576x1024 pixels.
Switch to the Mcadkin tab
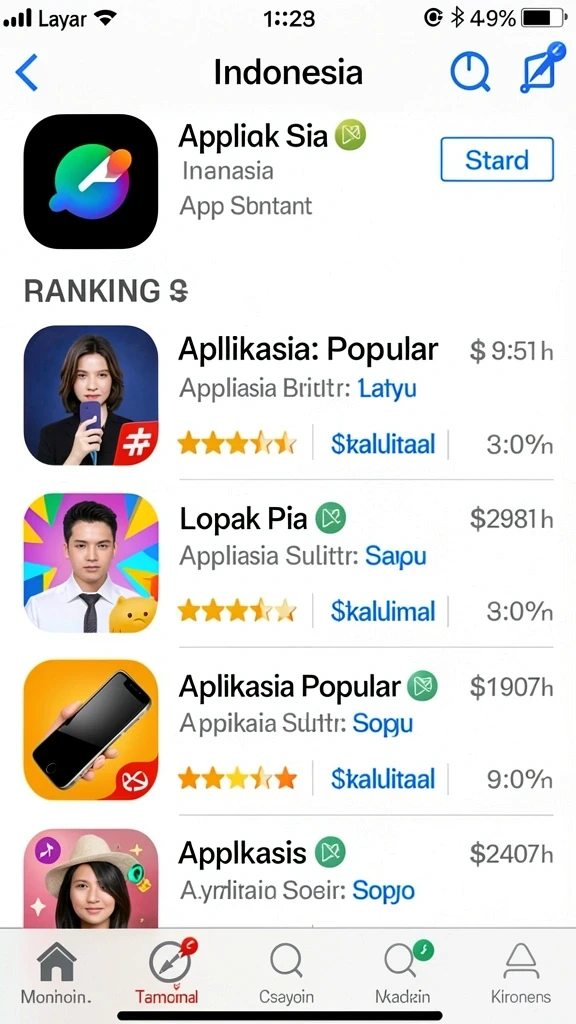403,973
